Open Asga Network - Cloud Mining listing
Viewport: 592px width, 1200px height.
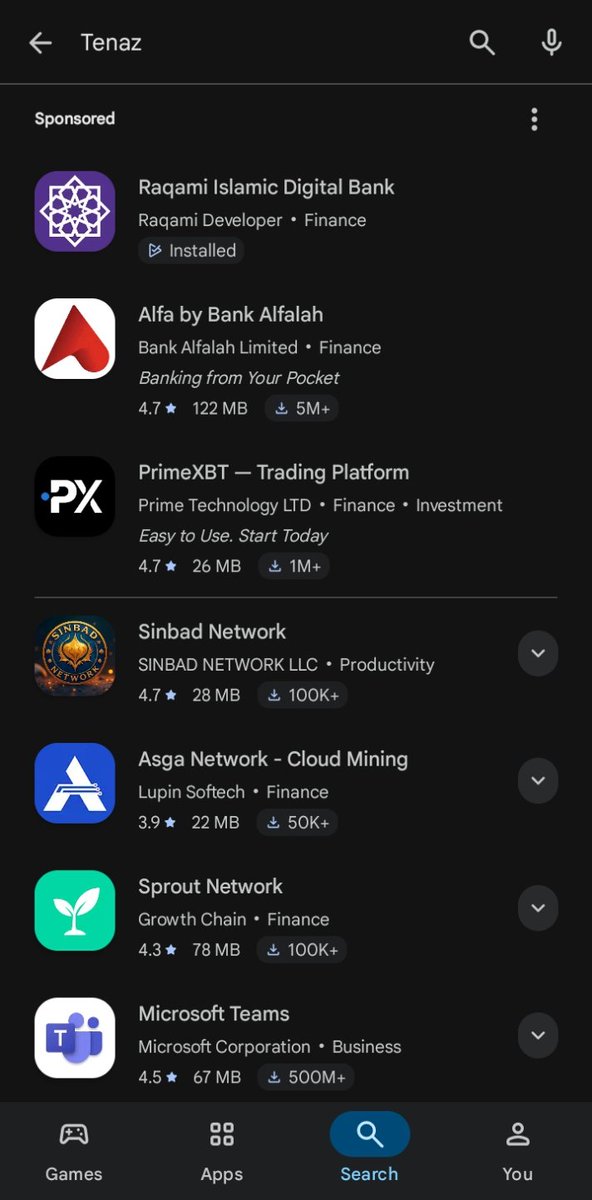(x=270, y=790)
